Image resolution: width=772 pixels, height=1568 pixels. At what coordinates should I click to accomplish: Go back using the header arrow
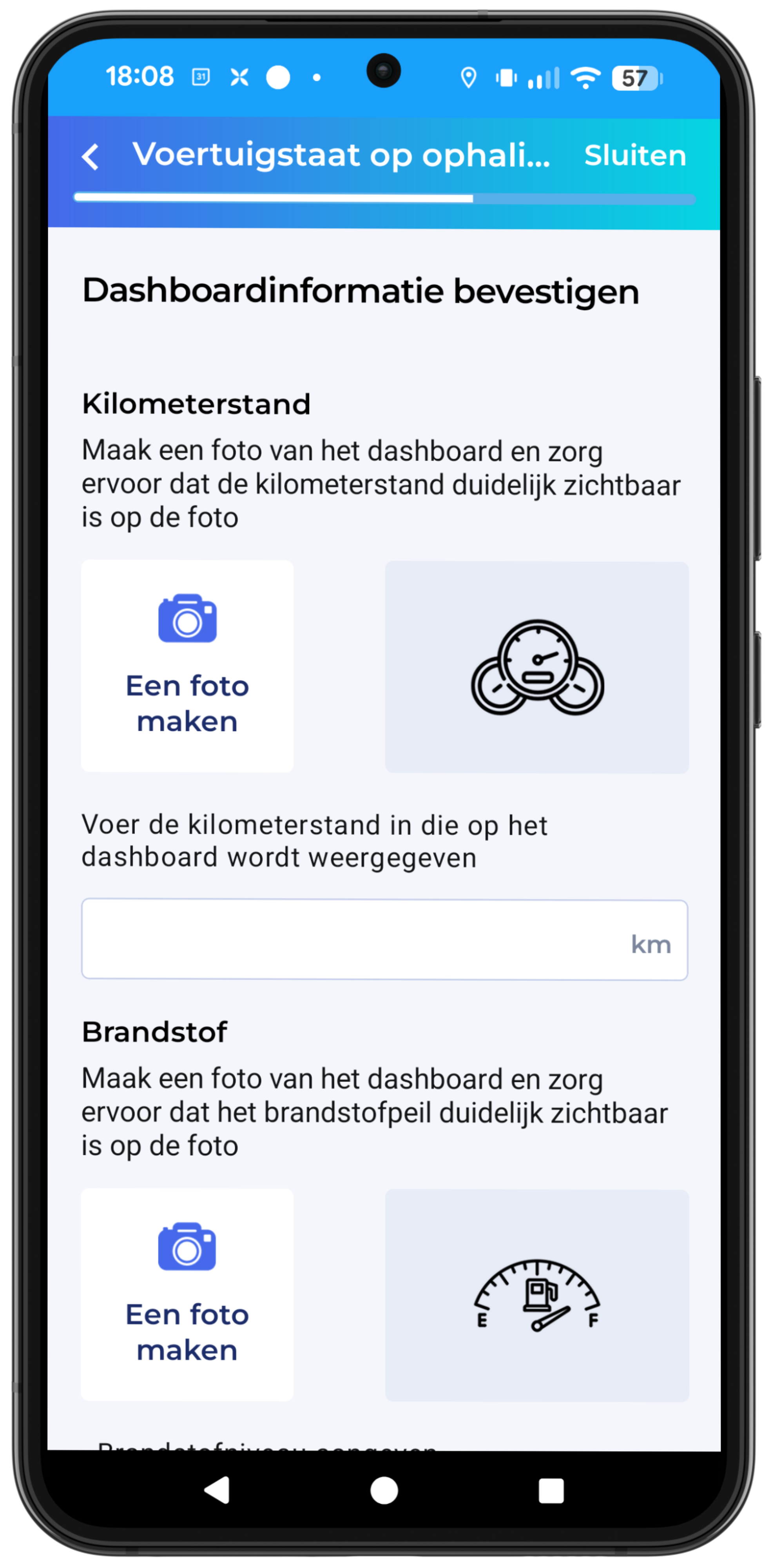pyautogui.click(x=90, y=156)
